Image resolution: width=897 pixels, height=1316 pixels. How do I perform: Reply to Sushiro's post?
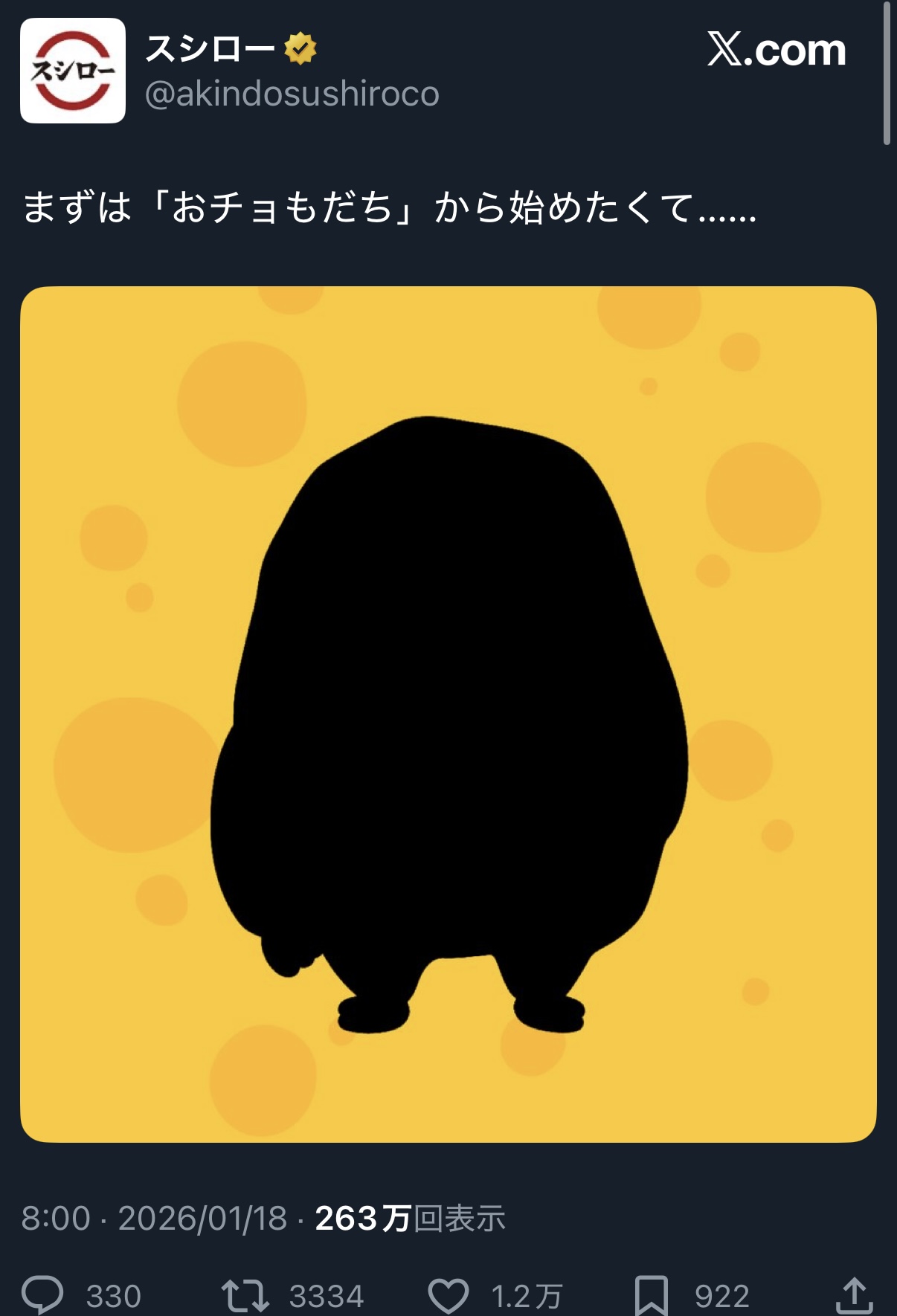43,1295
